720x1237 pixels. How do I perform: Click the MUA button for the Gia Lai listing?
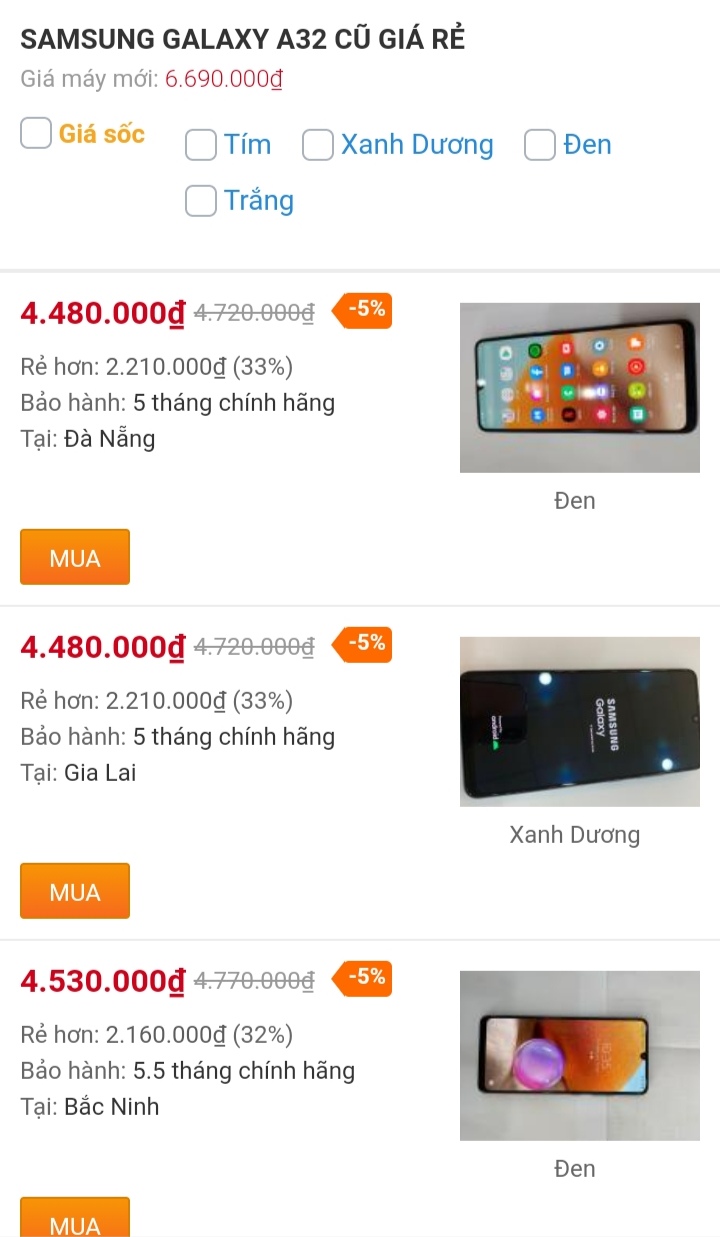(74, 890)
